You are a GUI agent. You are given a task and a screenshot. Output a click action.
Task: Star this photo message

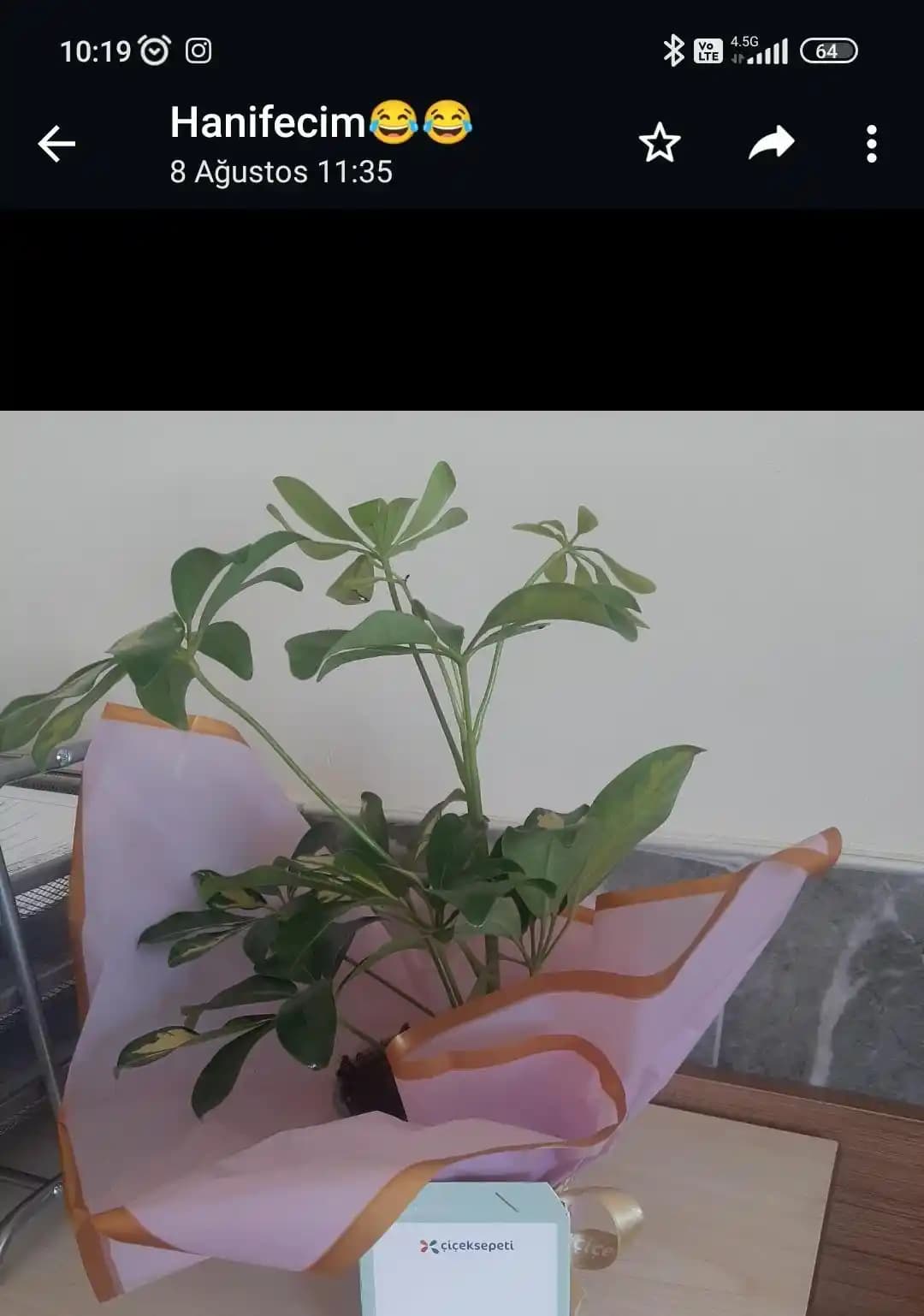[659, 143]
